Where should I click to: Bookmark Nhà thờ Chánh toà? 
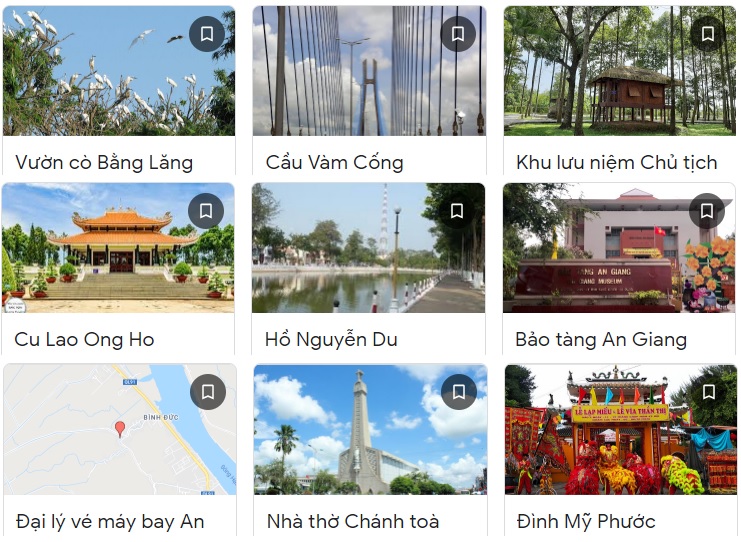[458, 392]
